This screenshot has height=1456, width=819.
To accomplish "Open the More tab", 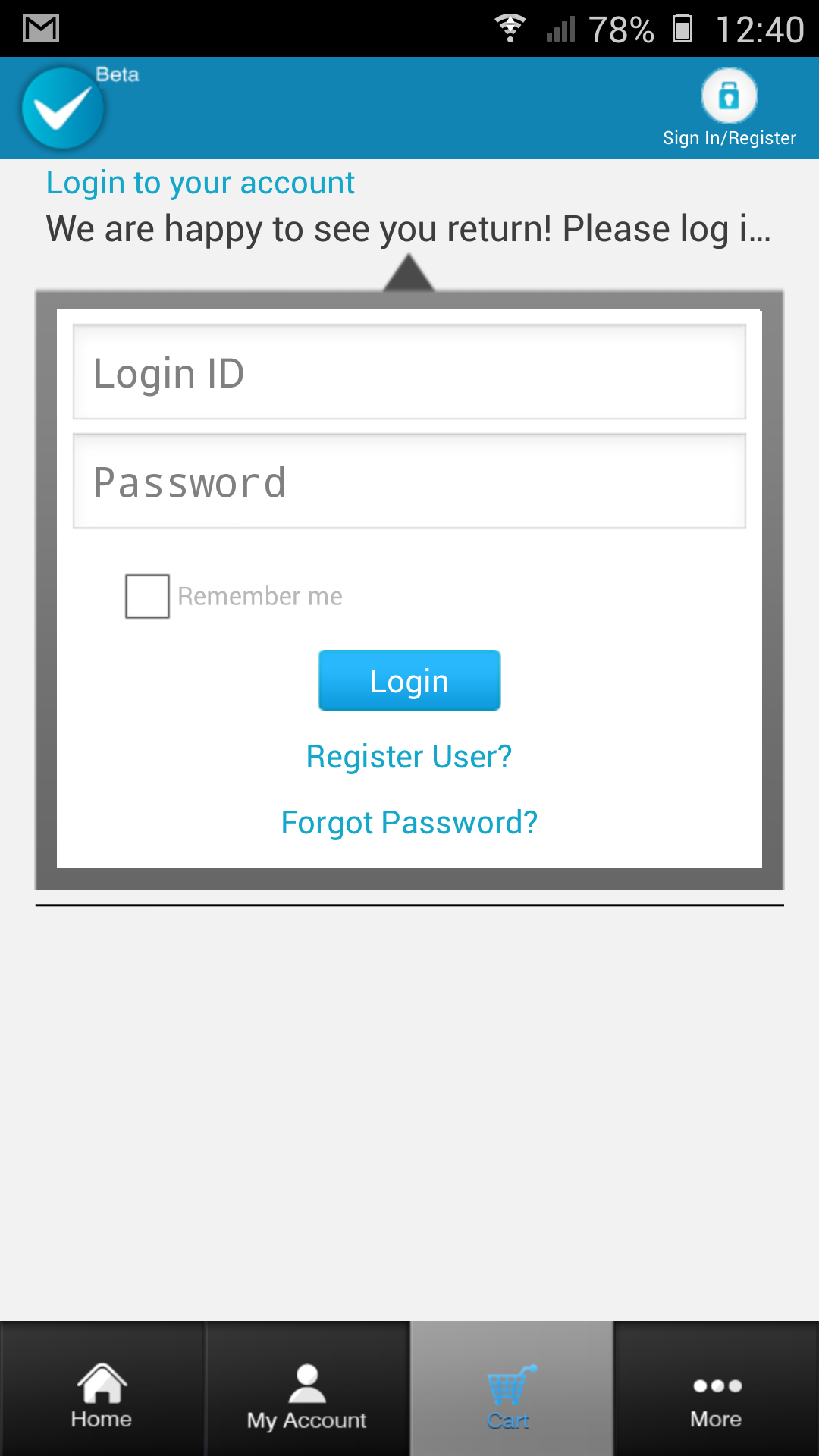I will coord(717,1395).
